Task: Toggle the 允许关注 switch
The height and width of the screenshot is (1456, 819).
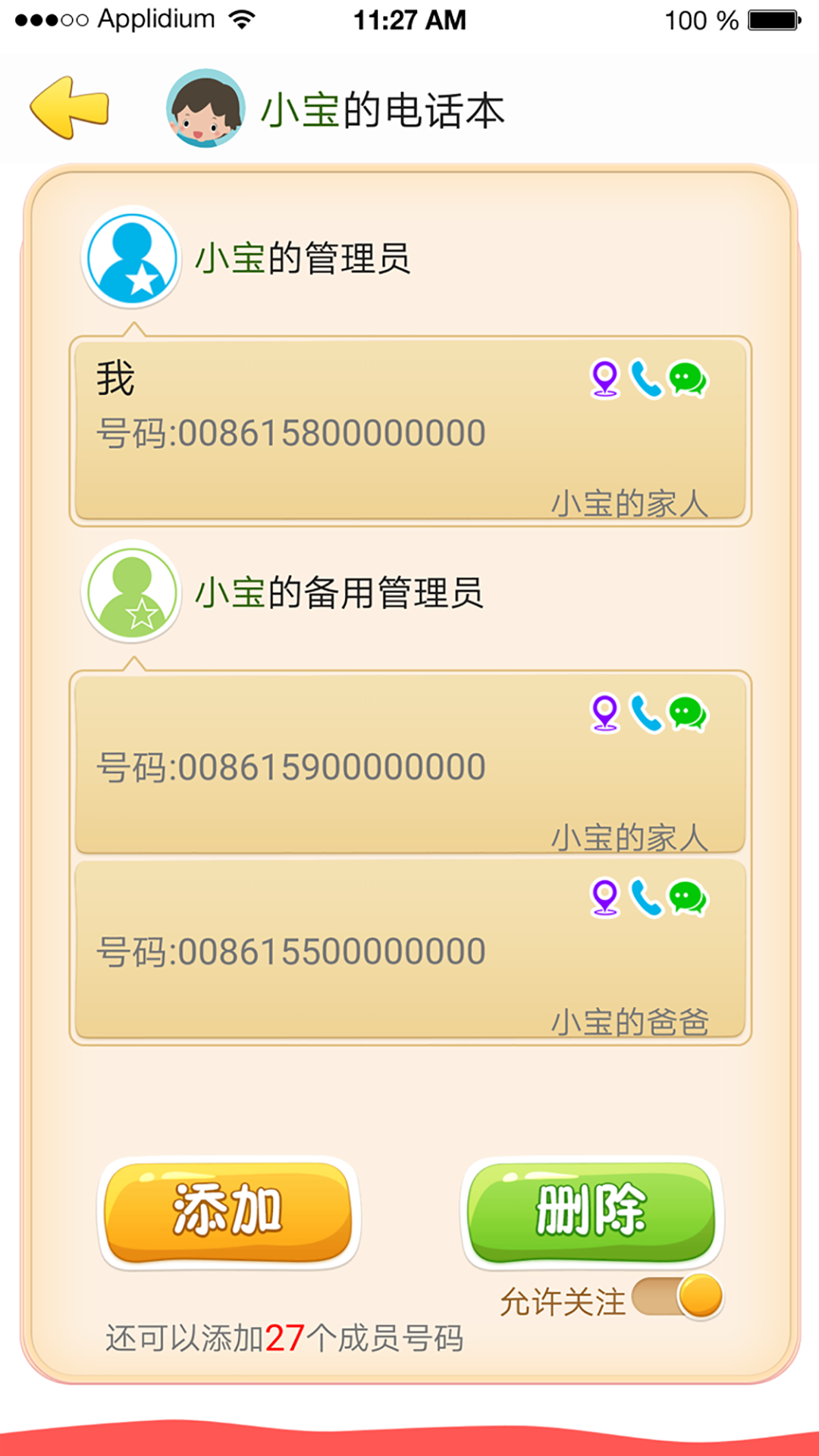Action: coord(677,1297)
